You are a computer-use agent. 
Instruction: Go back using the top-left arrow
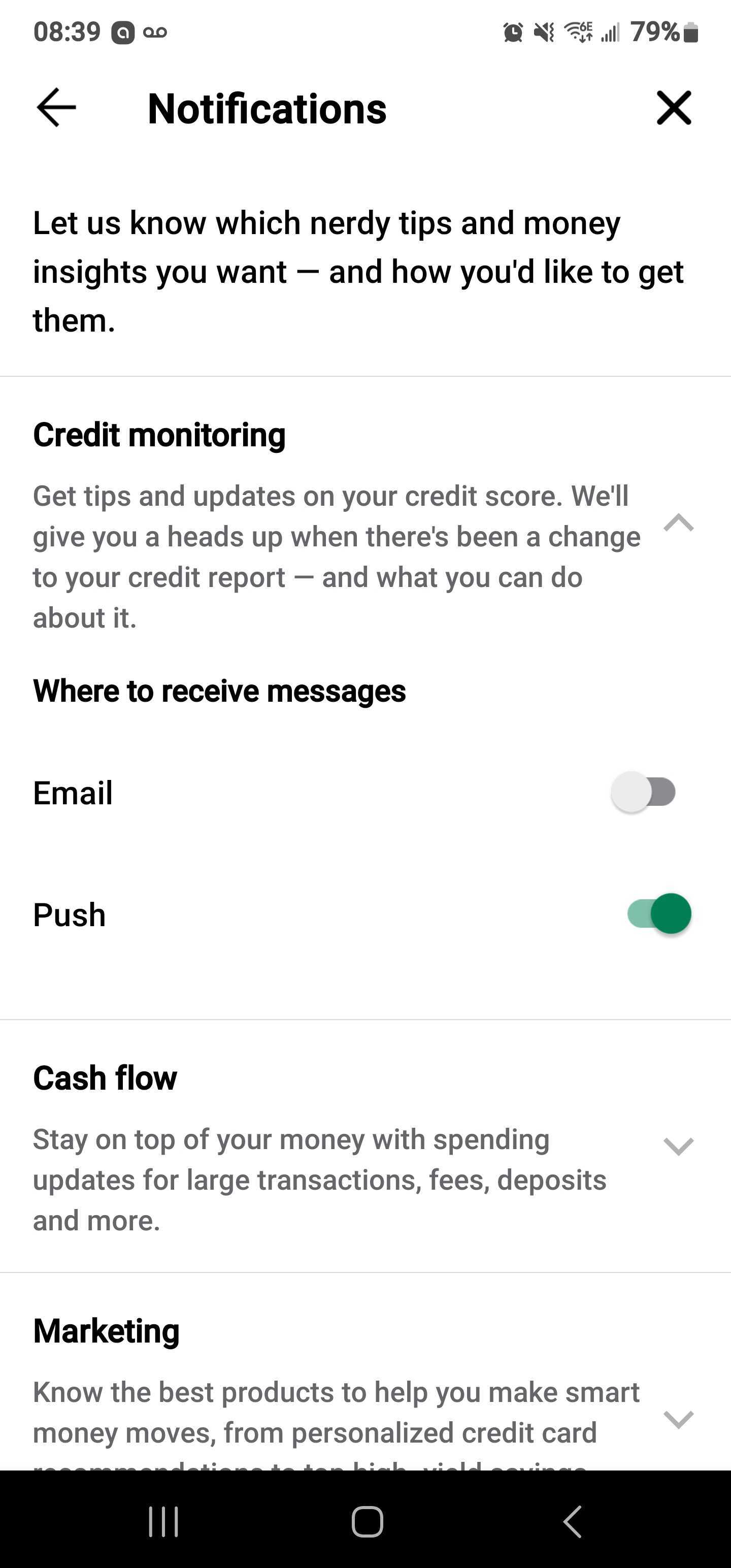(56, 108)
